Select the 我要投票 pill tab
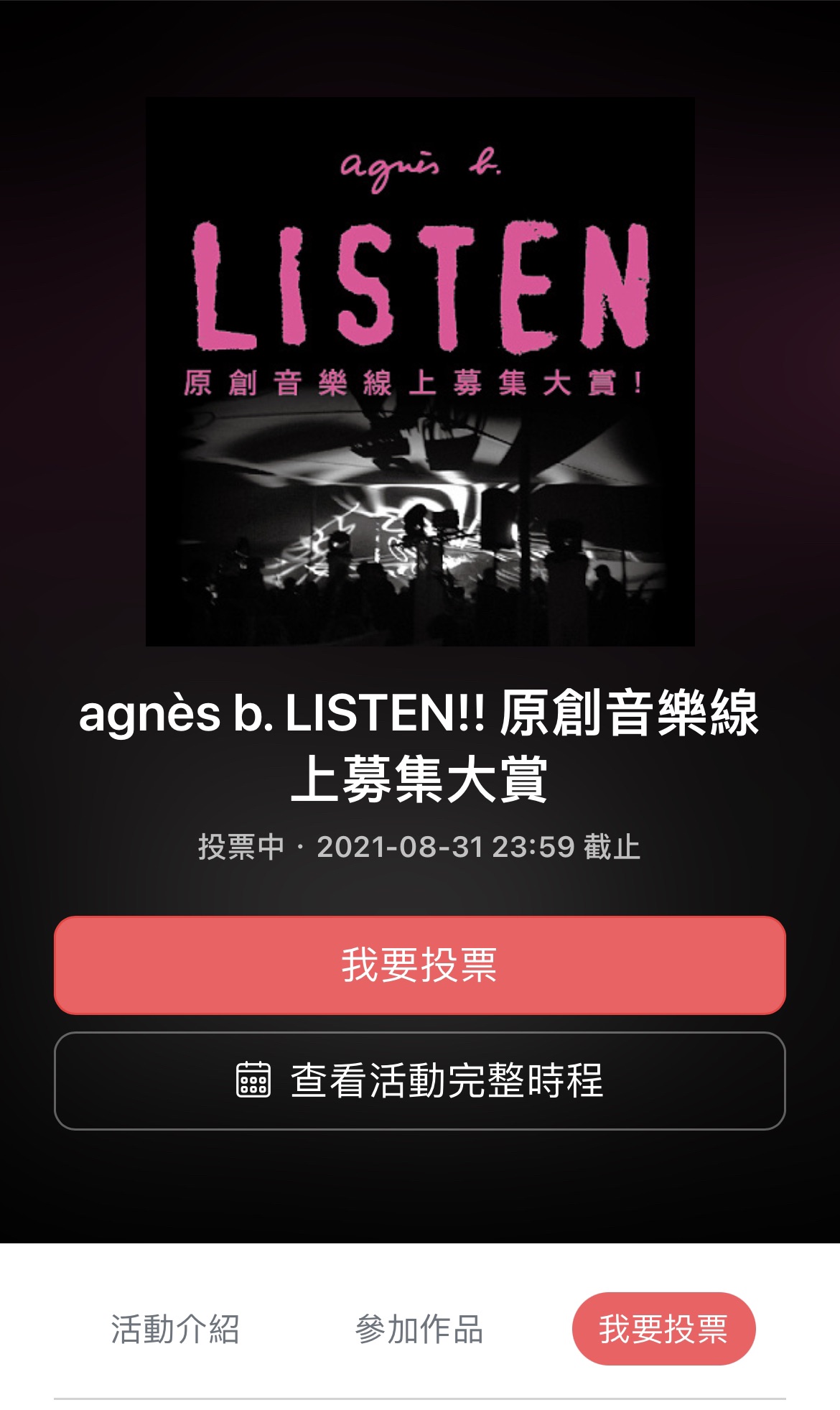The height and width of the screenshot is (1410, 840). click(x=663, y=1329)
